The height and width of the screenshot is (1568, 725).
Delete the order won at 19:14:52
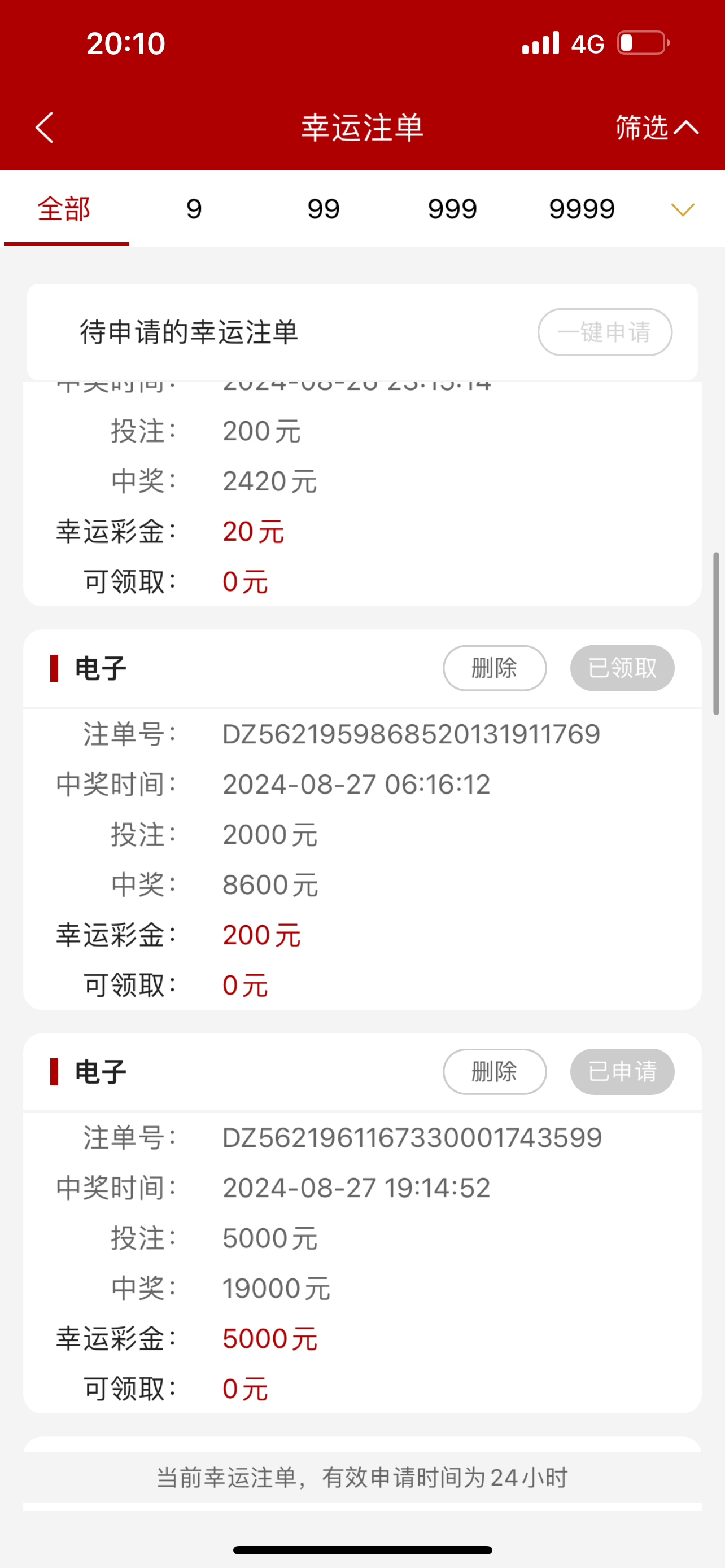494,1072
